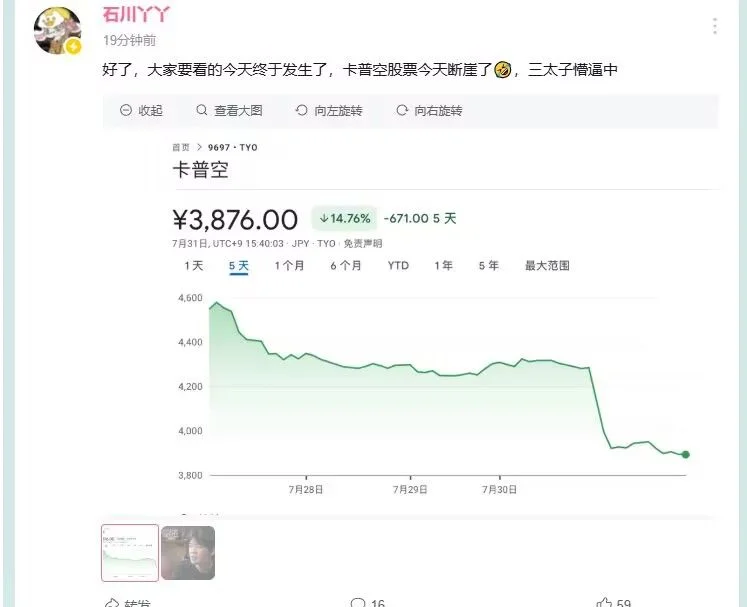Open the comments with 16 replies
747x607 pixels.
click(x=367, y=602)
